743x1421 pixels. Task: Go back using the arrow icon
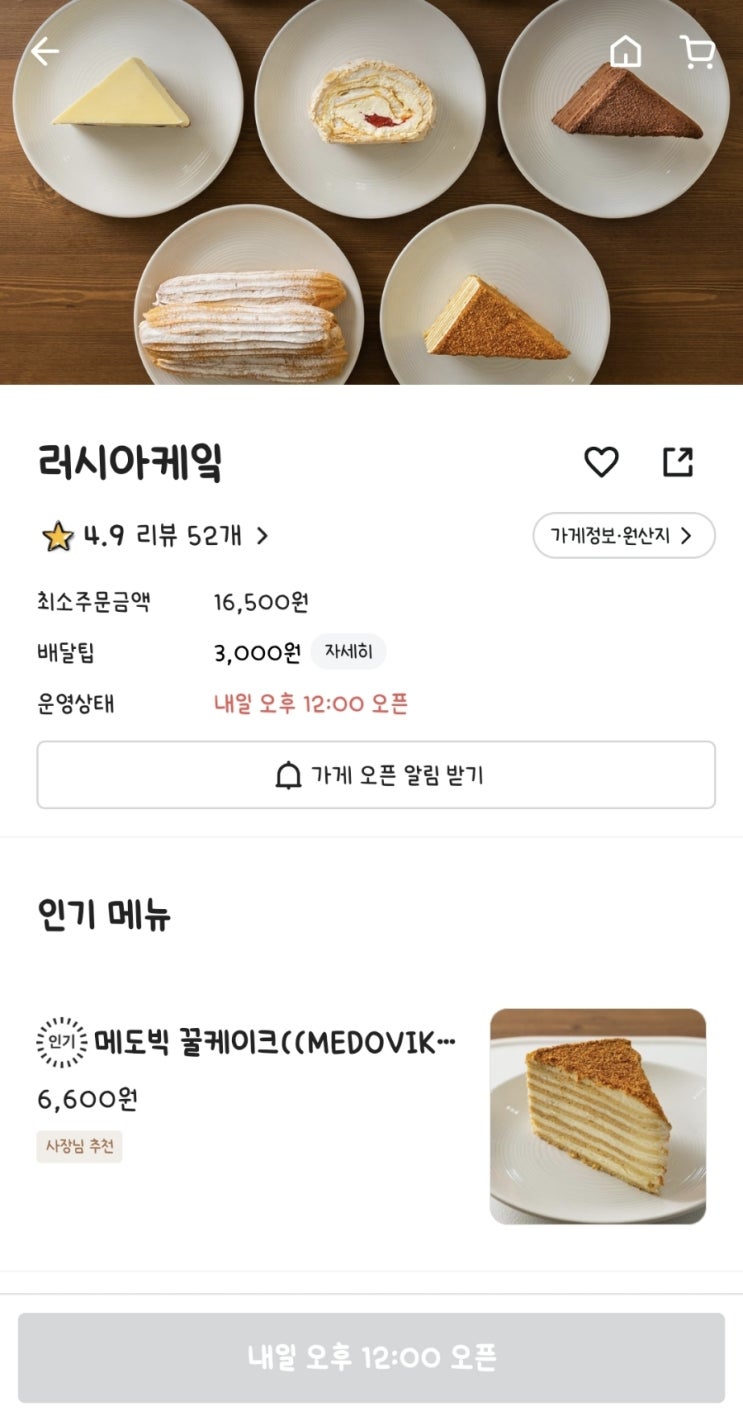[45, 52]
